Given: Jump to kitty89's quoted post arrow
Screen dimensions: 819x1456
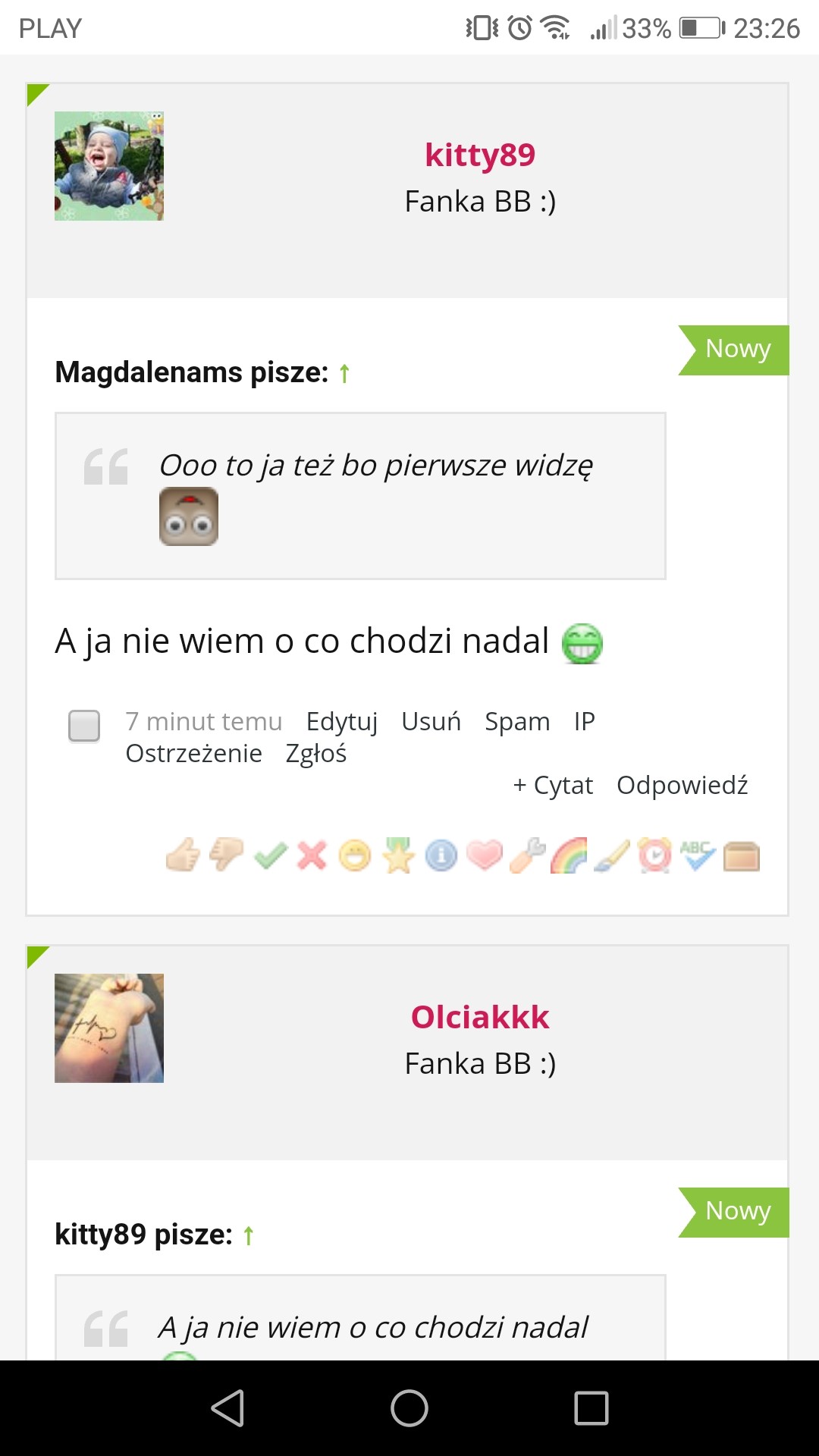Looking at the screenshot, I should tap(248, 1236).
